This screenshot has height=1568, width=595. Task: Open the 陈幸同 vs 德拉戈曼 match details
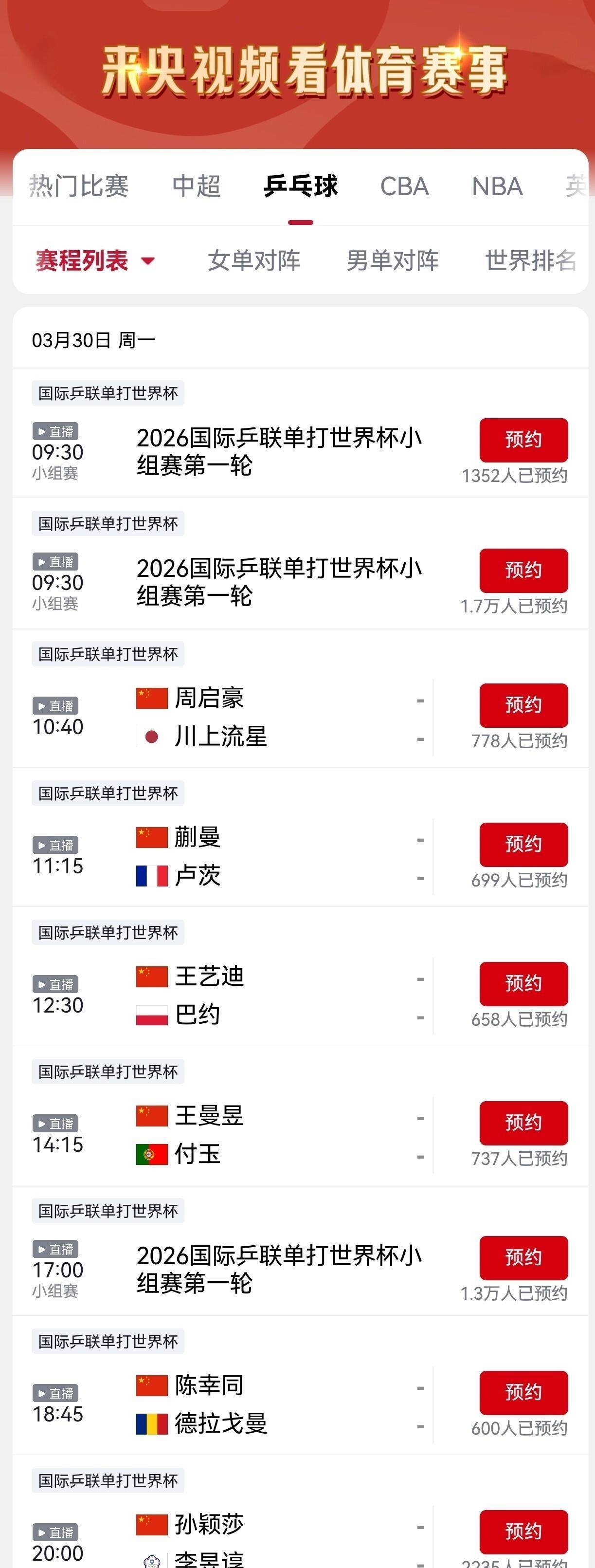(274, 1405)
